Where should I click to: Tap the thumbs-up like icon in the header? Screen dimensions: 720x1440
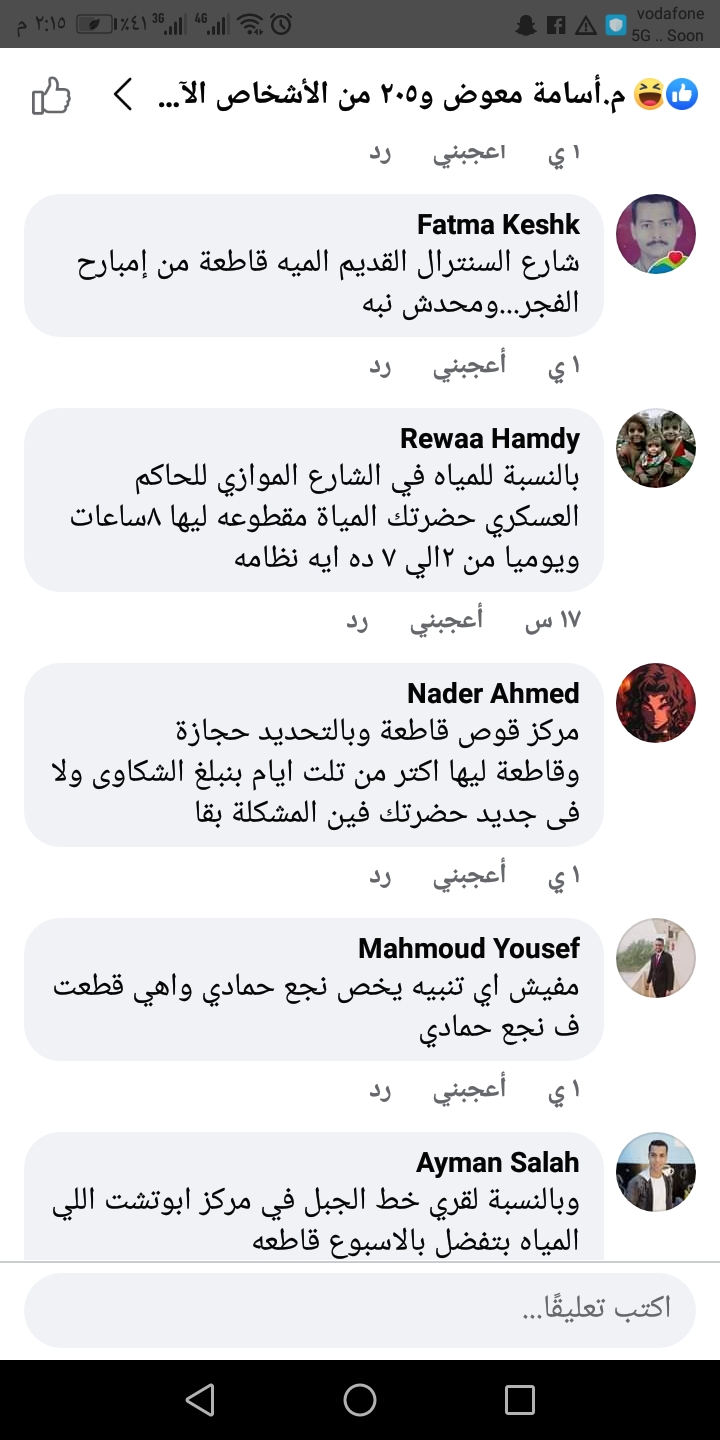pyautogui.click(x=51, y=98)
